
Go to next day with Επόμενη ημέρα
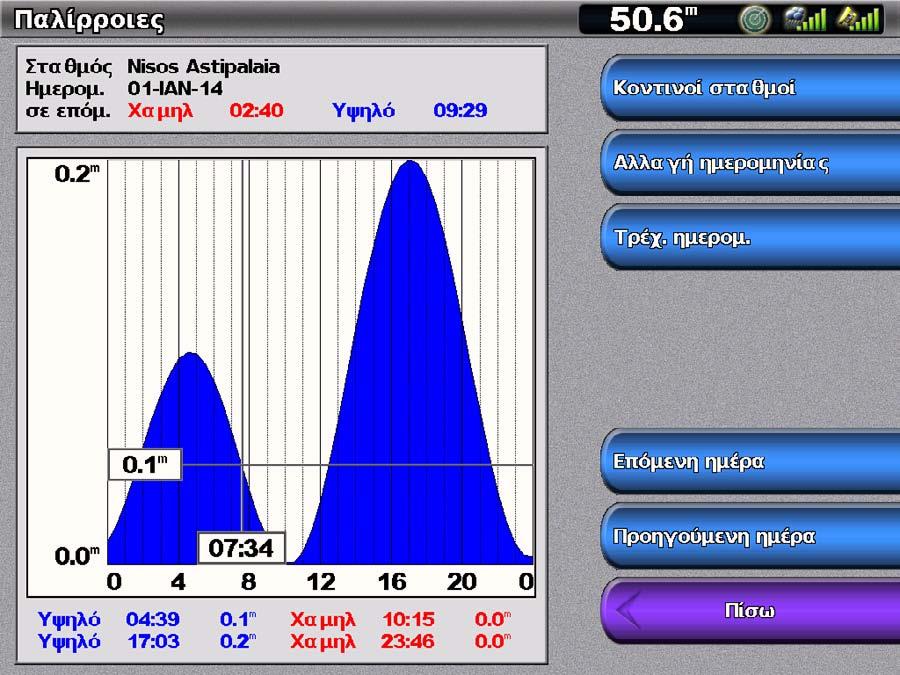click(750, 462)
